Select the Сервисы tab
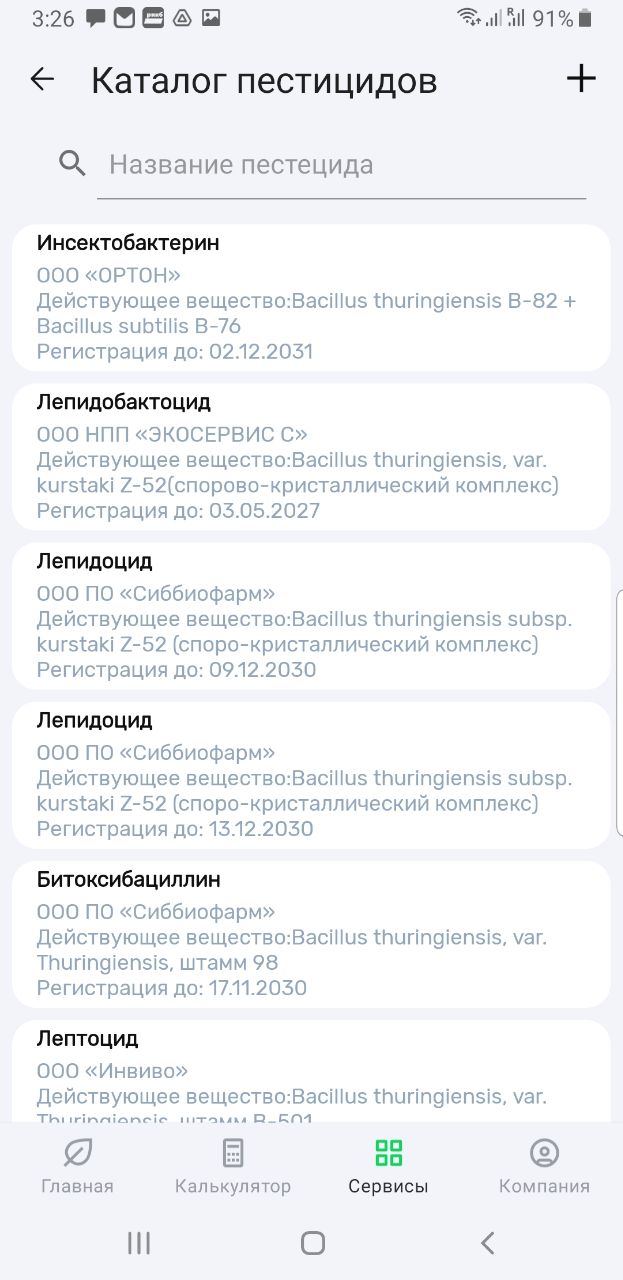The image size is (623, 1280). (388, 1166)
